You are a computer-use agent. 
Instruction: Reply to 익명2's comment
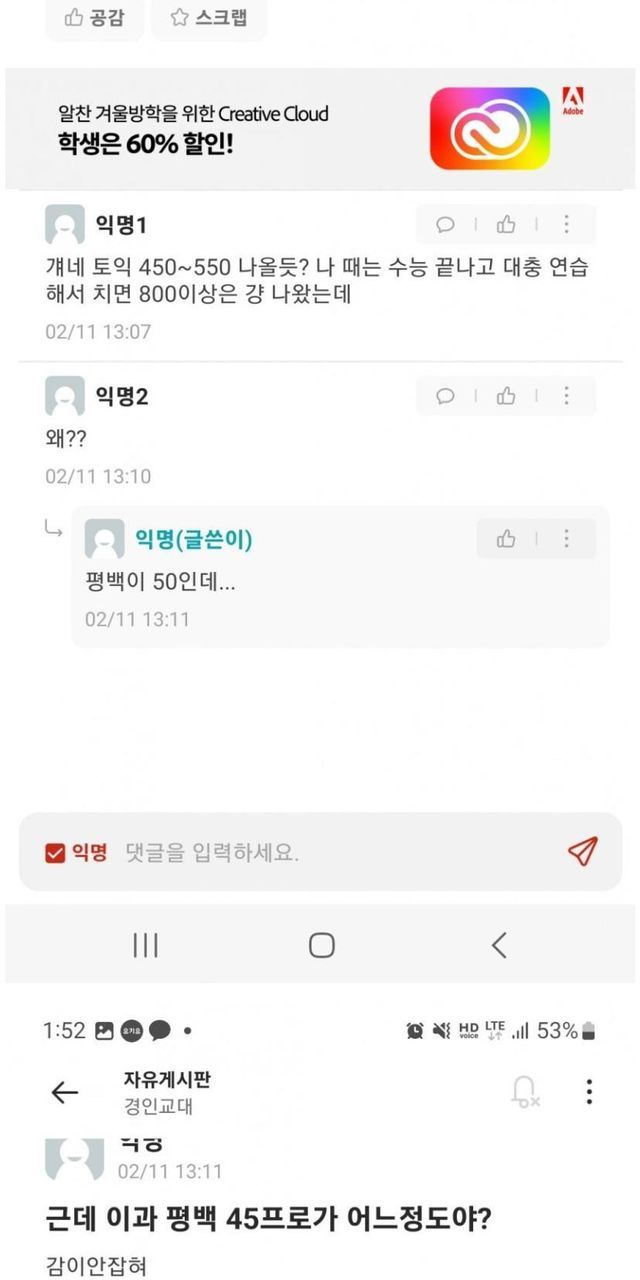coord(446,397)
